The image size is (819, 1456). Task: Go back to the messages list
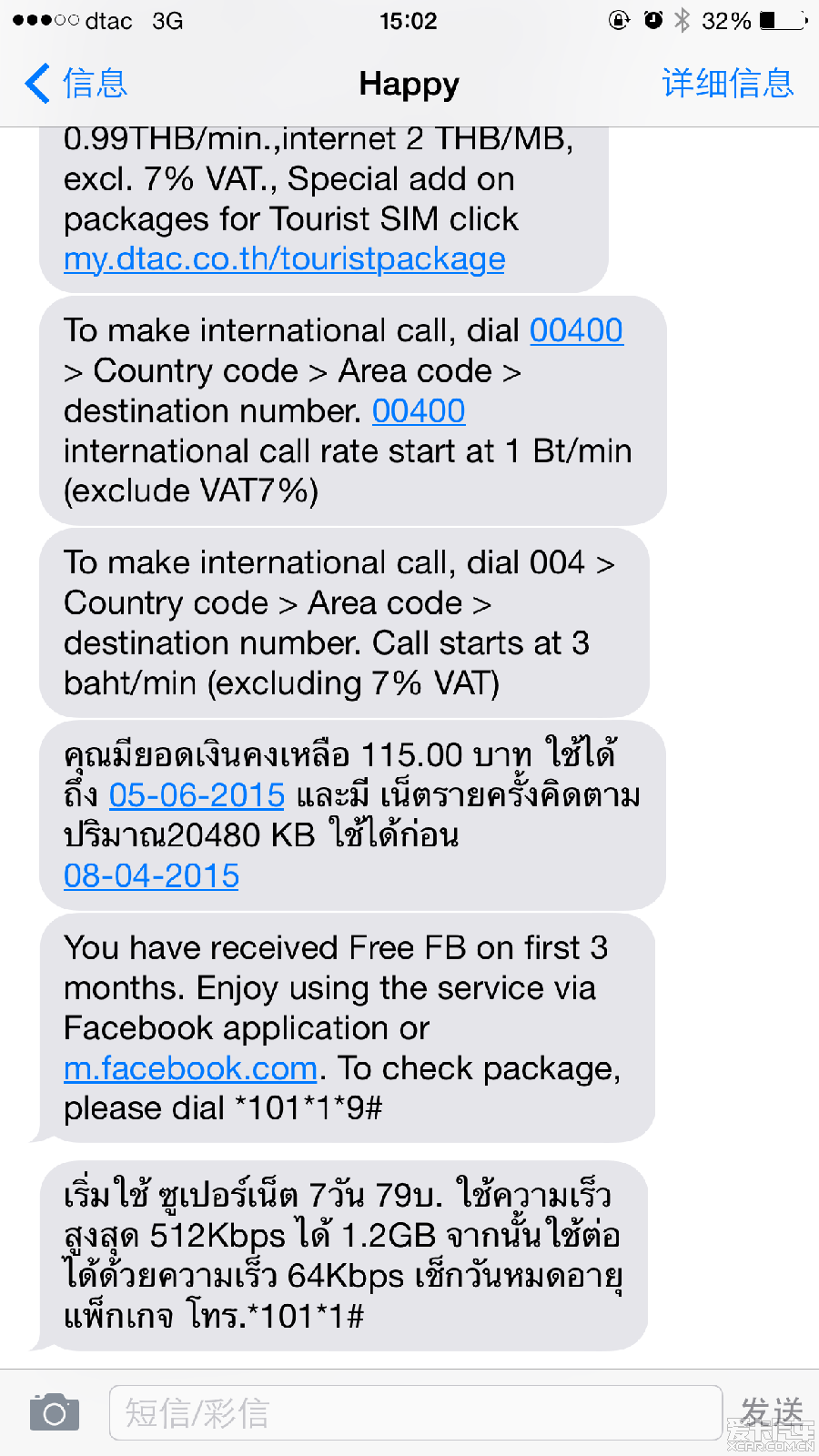76,84
